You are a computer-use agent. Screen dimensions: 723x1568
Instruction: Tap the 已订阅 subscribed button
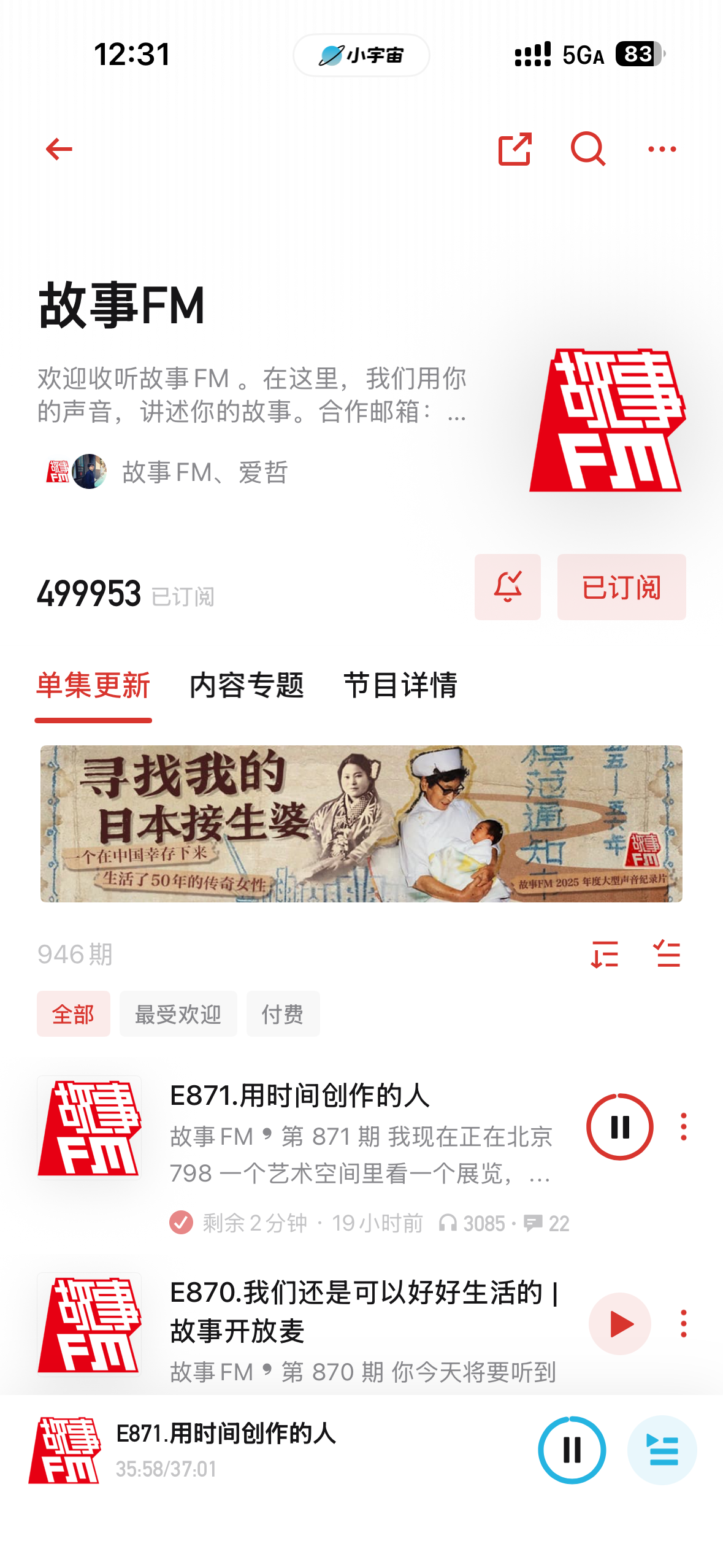click(621, 587)
